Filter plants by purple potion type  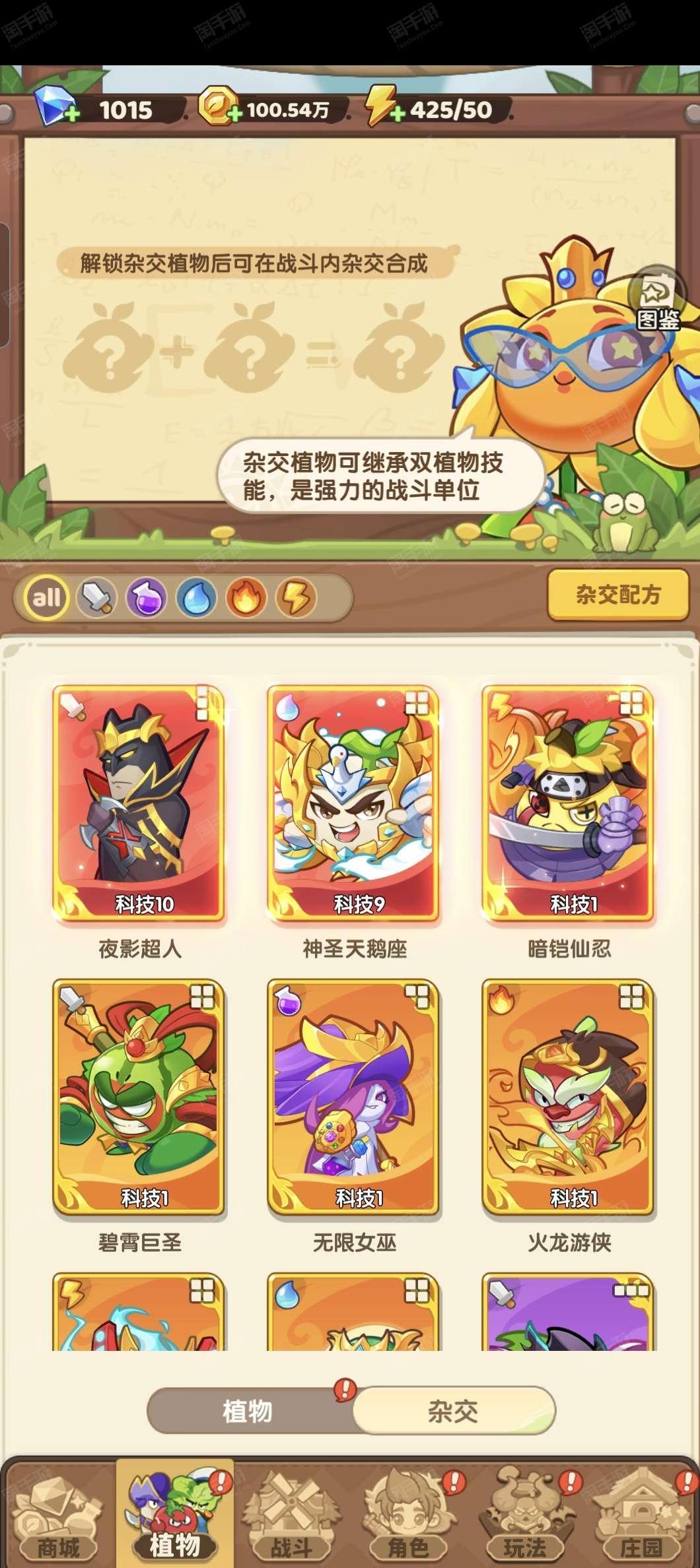pos(146,598)
